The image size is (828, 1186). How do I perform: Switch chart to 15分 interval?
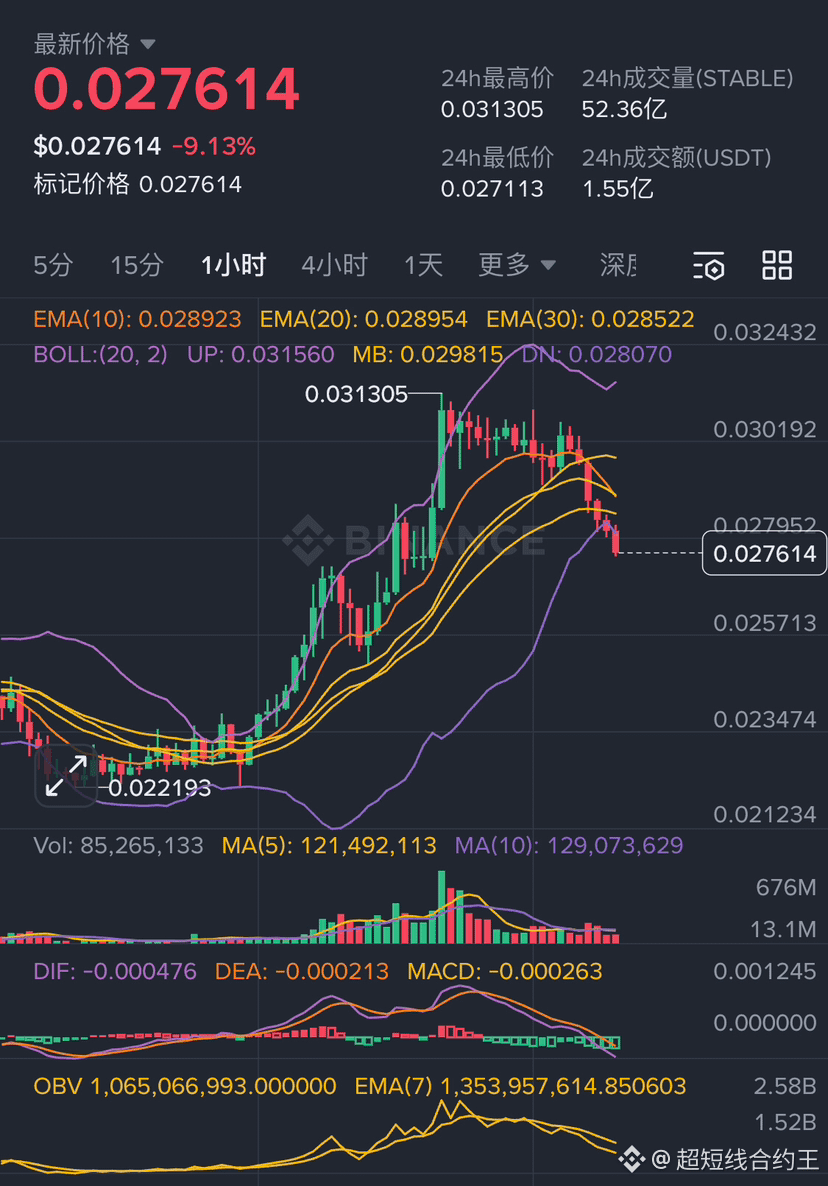[137, 265]
